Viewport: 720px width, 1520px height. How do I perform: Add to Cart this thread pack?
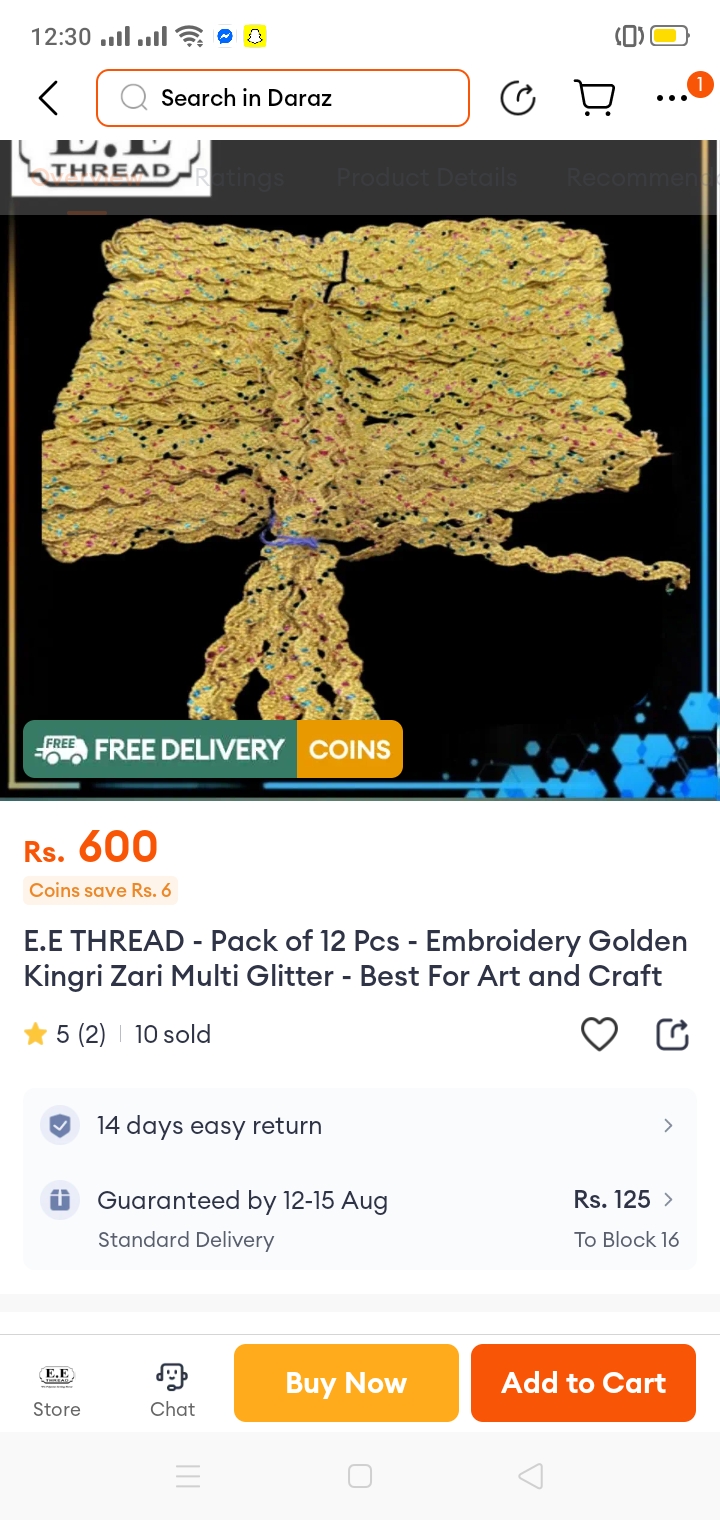583,1383
